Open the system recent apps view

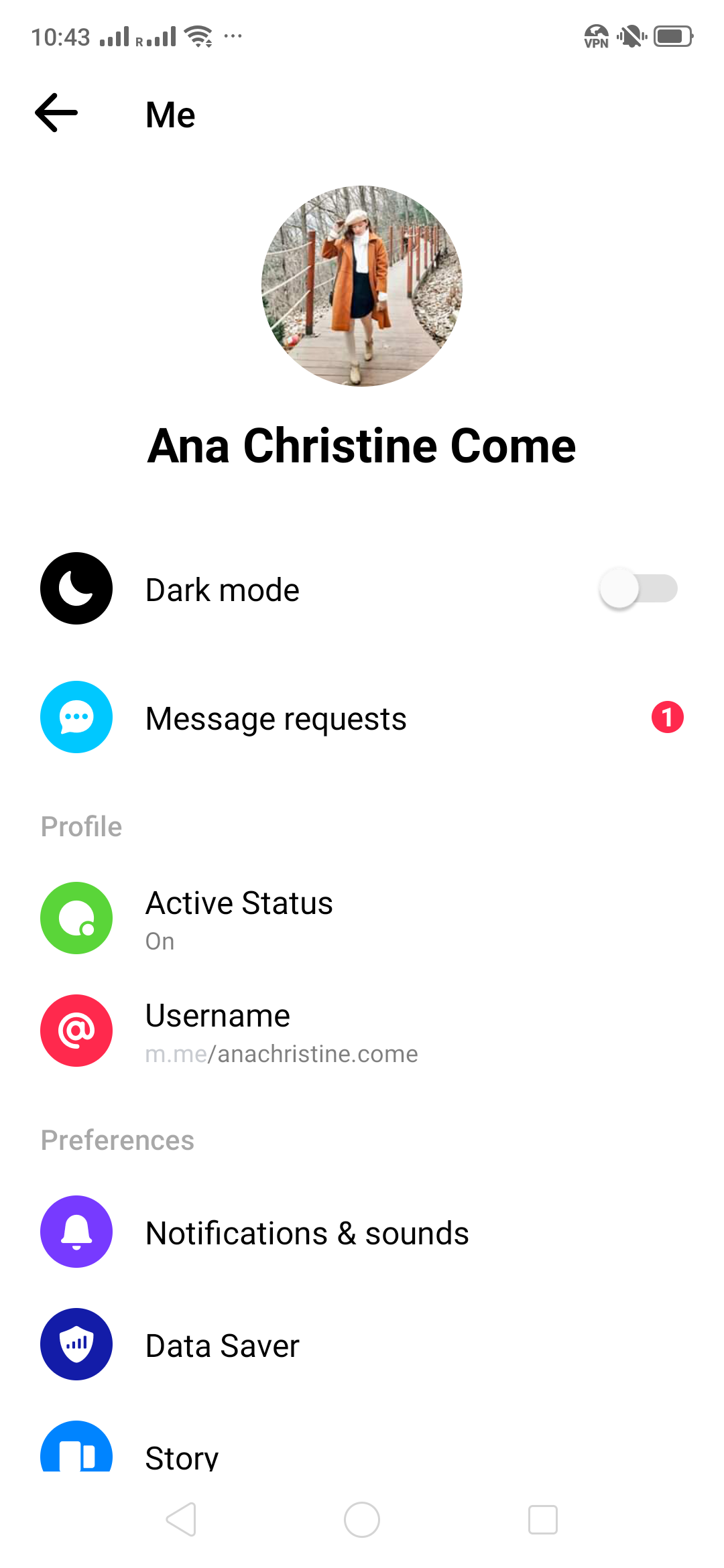[542, 1520]
